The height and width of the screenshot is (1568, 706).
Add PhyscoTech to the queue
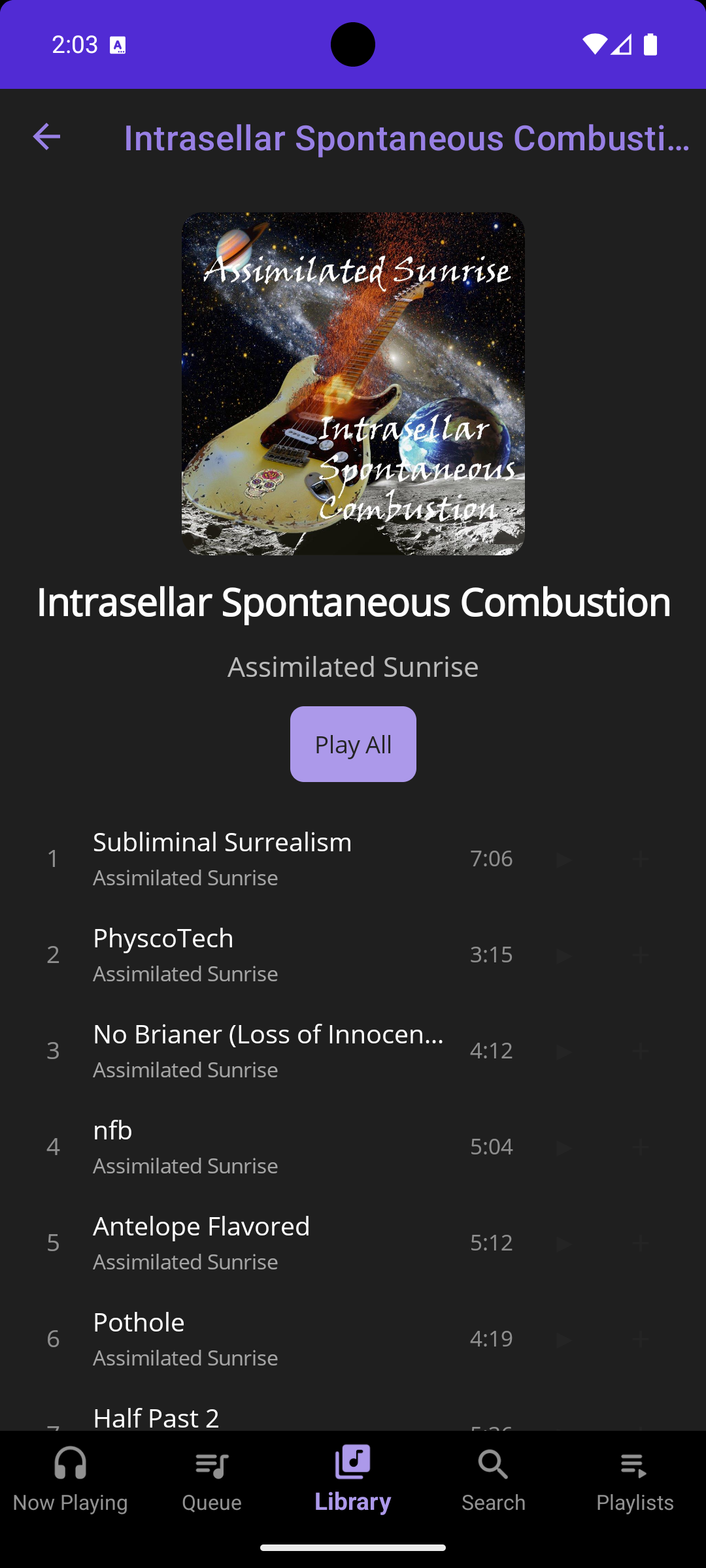(x=641, y=955)
